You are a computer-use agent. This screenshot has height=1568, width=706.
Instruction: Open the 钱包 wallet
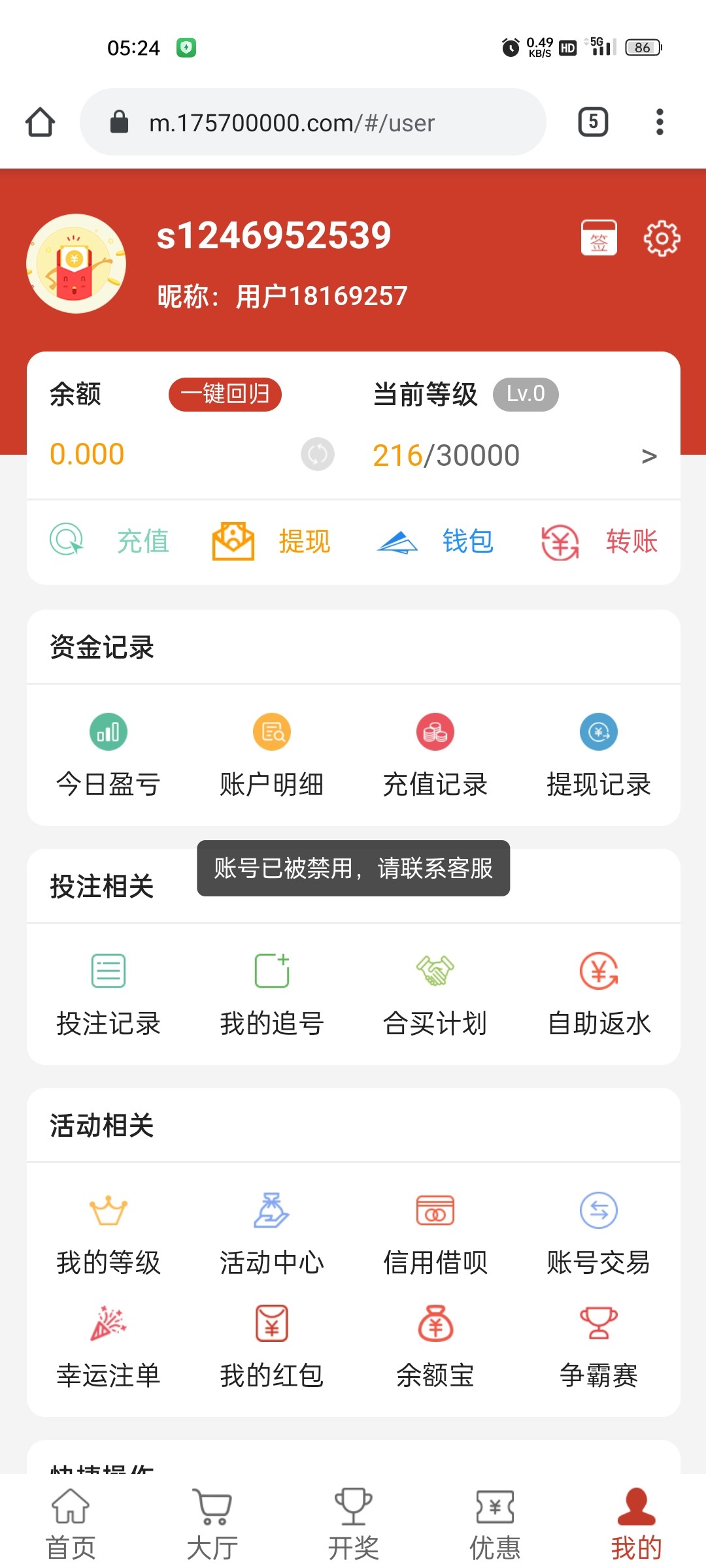click(435, 541)
